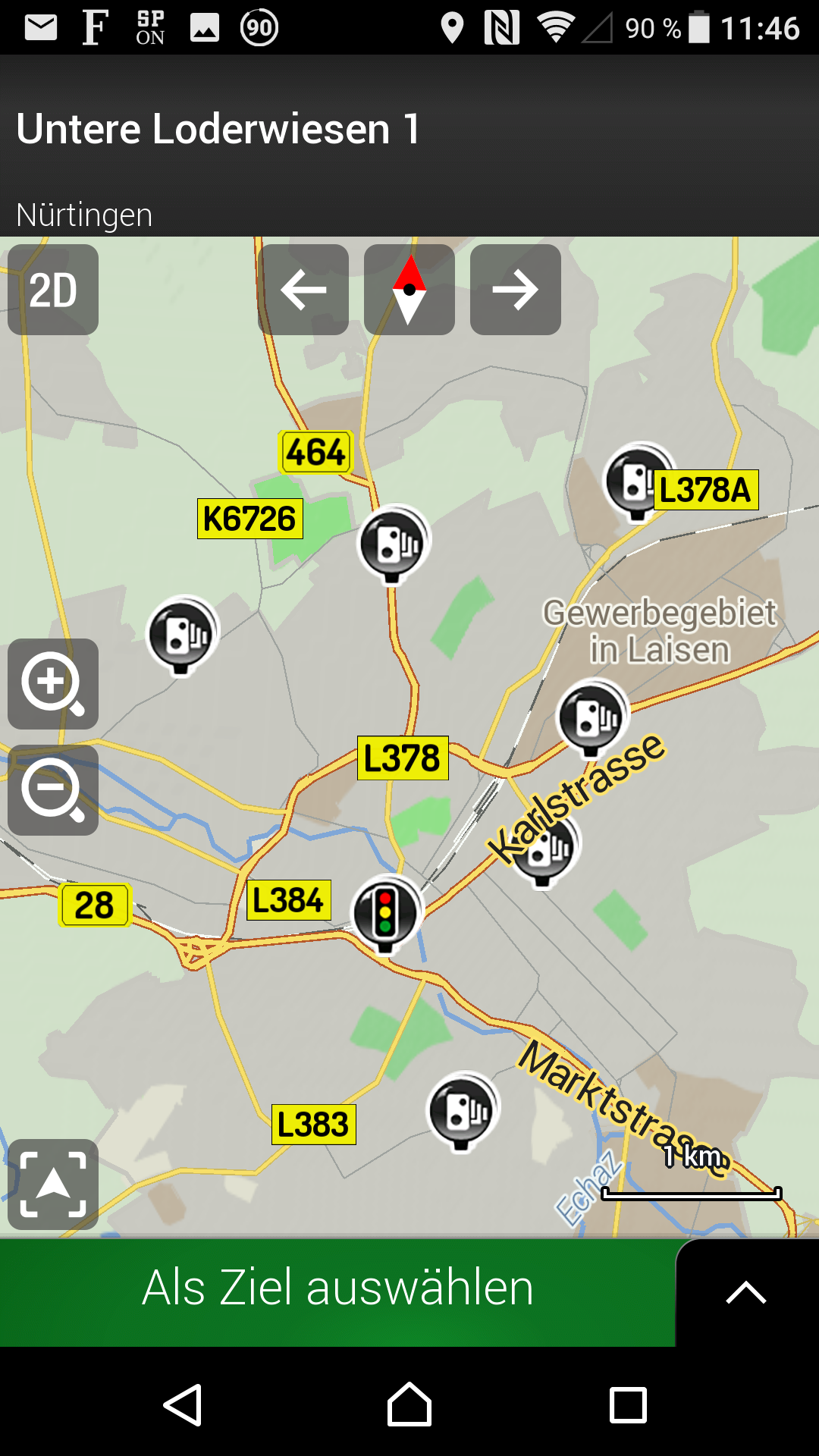Open the traffic light camera marker
819x1456 pixels.
point(385,912)
